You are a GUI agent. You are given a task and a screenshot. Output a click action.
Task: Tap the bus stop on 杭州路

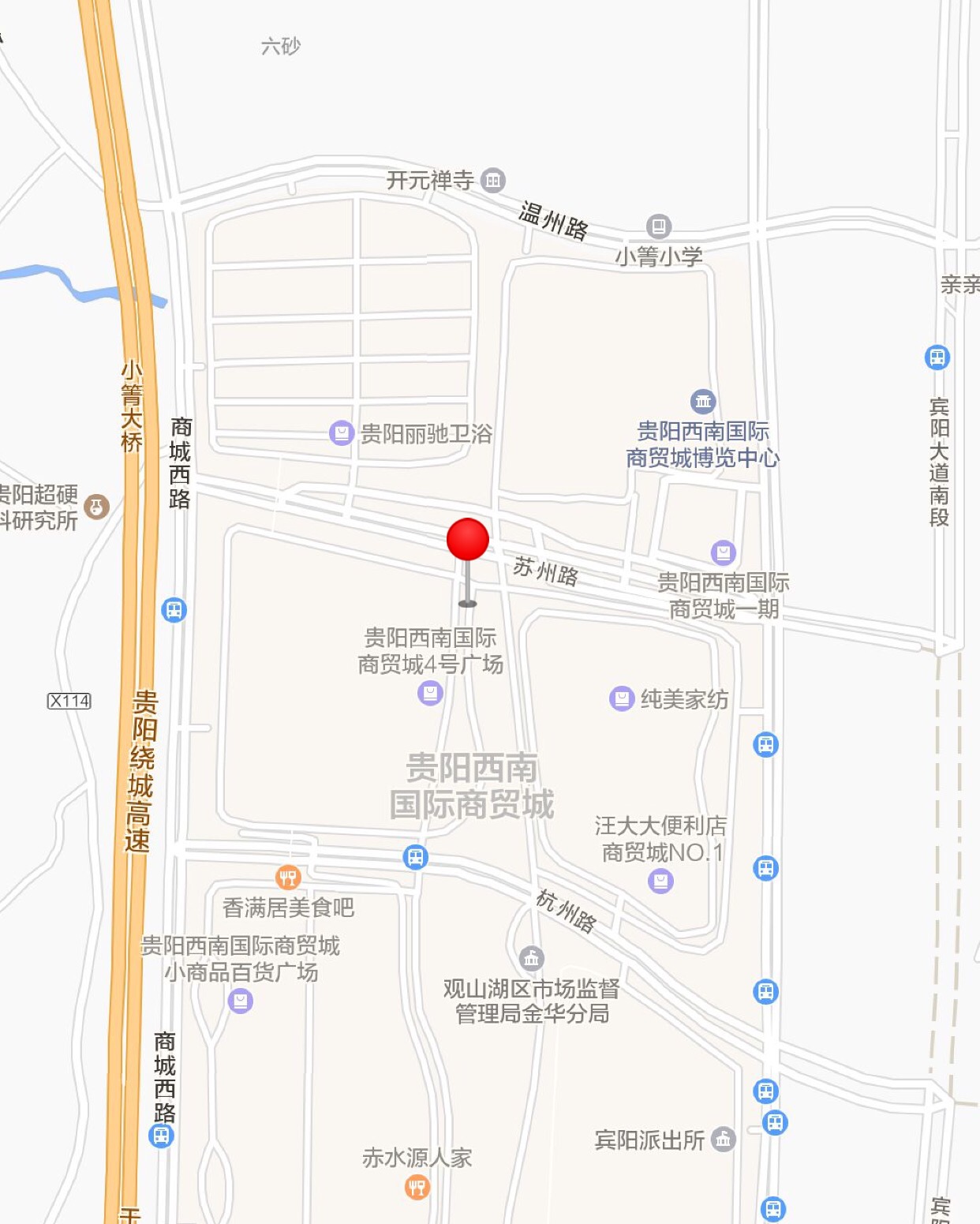click(x=416, y=857)
